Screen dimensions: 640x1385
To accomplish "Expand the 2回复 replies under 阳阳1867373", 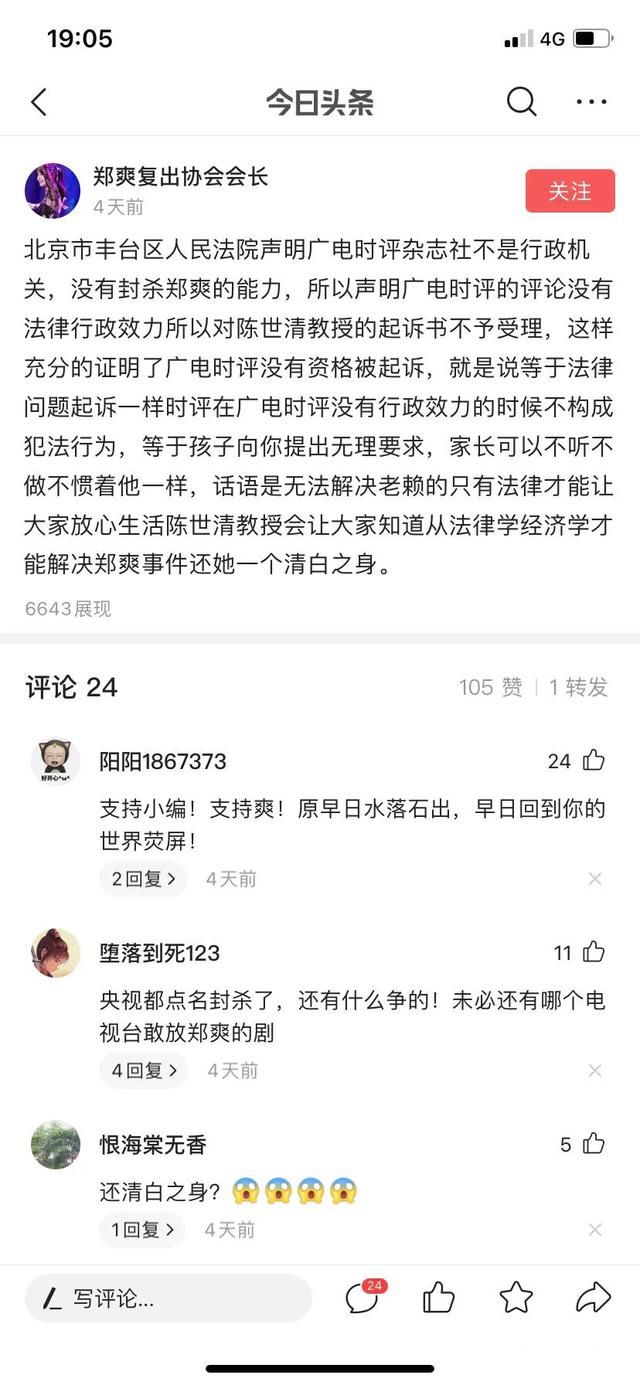I will pos(143,879).
